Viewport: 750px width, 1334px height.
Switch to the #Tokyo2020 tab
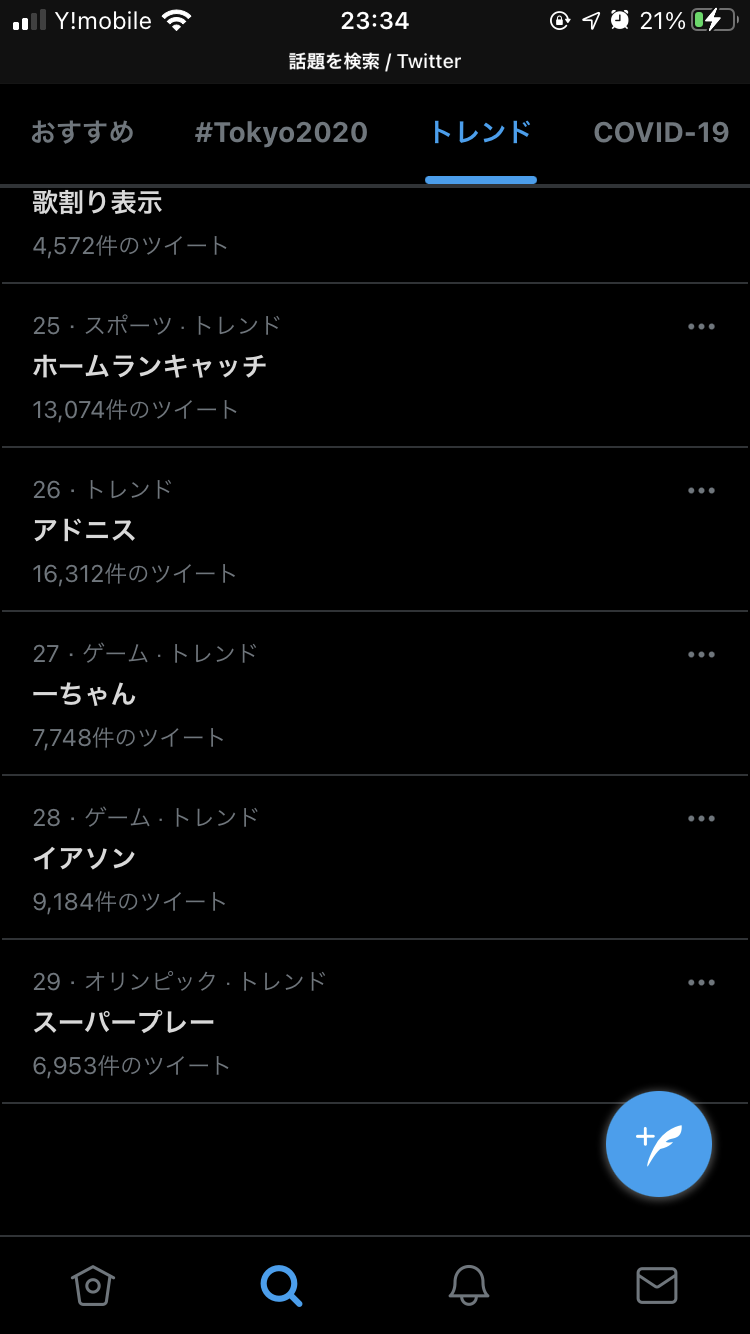pos(281,133)
